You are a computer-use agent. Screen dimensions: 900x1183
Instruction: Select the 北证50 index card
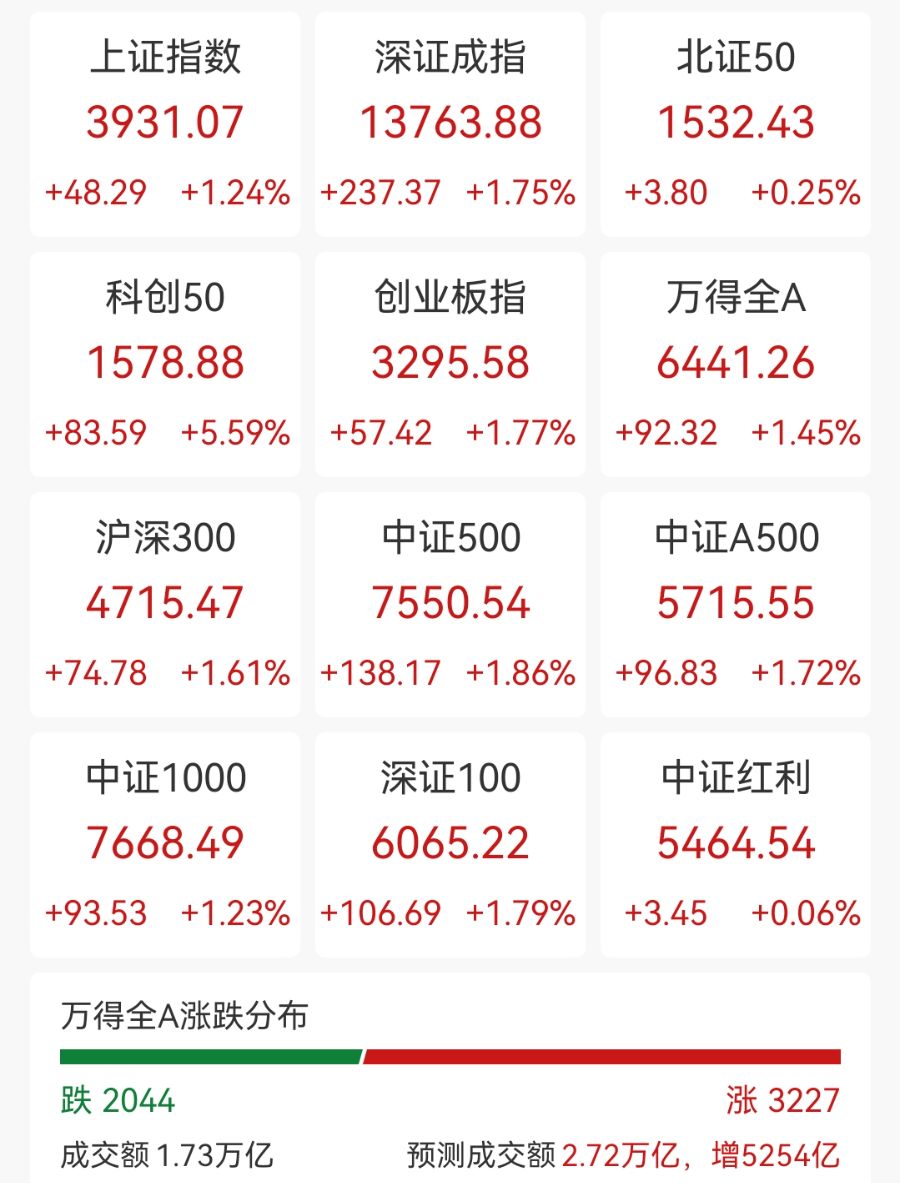[736, 124]
